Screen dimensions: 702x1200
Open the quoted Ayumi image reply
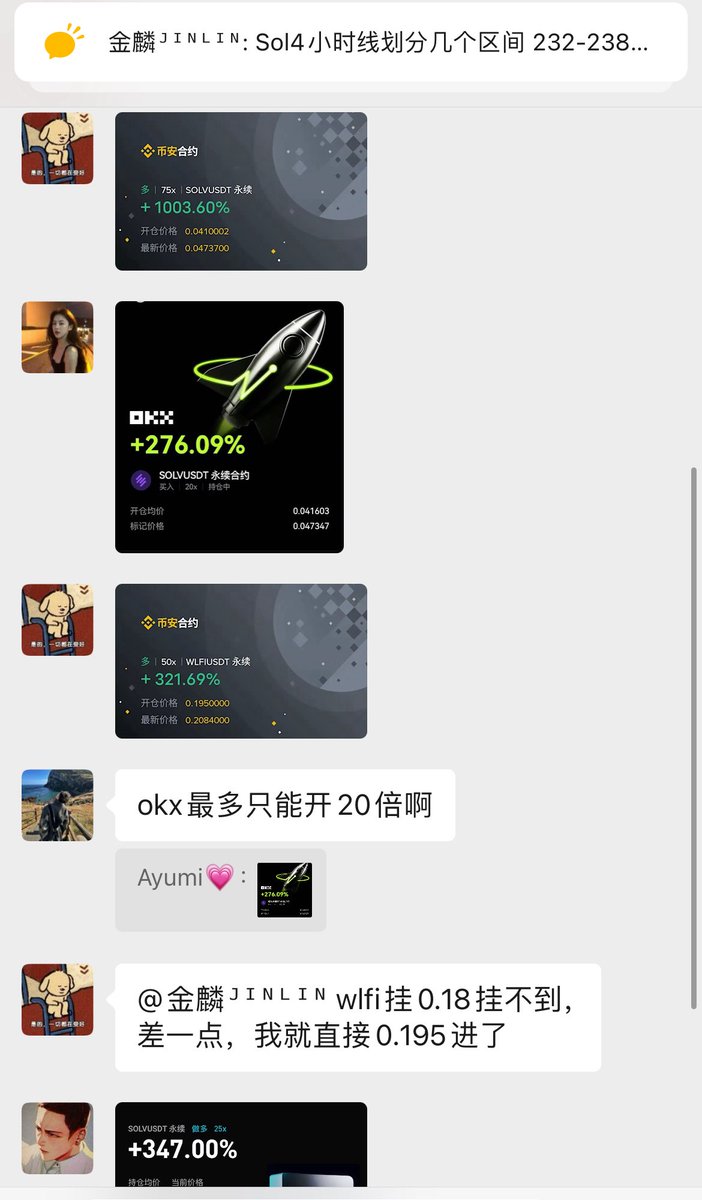[284, 890]
